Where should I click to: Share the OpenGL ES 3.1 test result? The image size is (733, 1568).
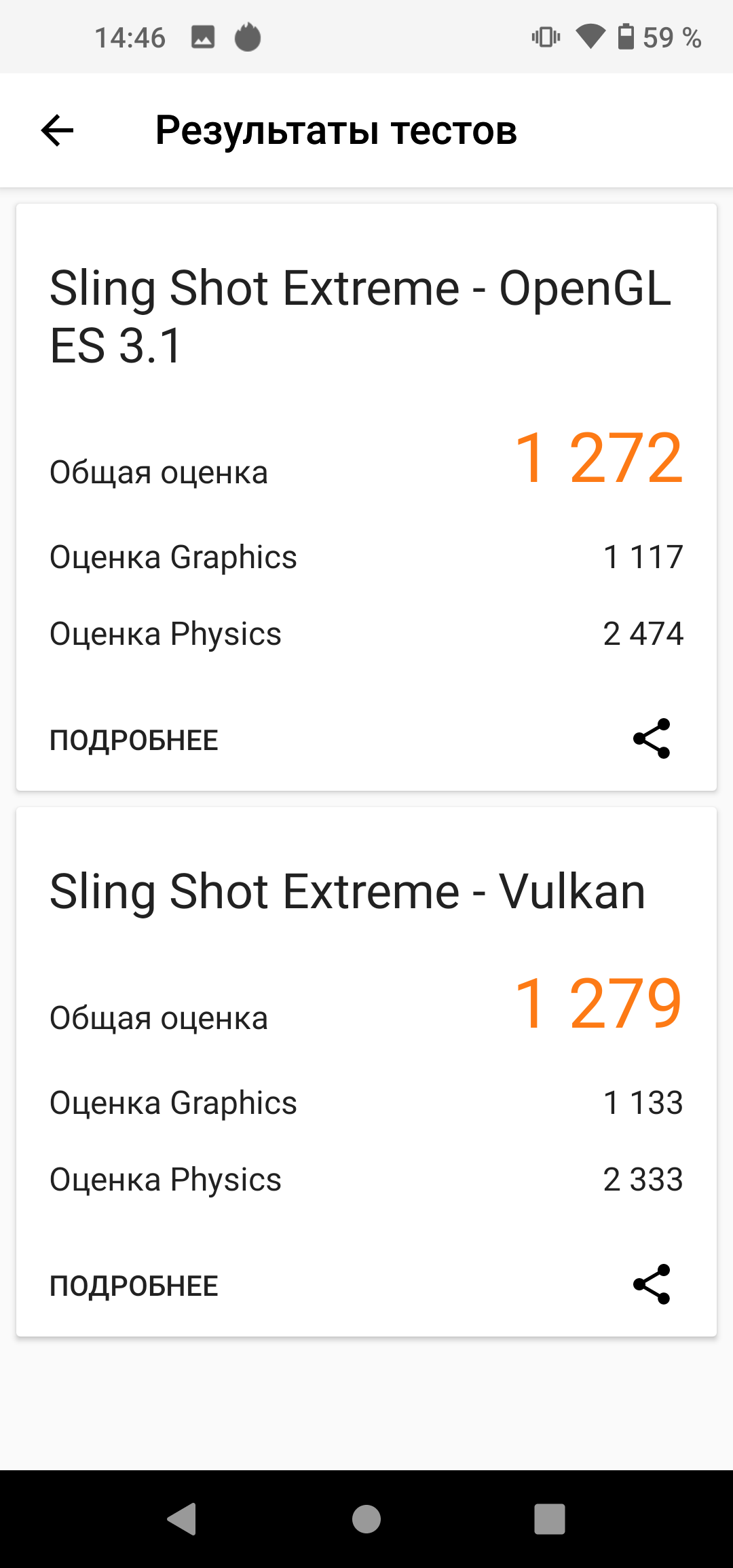652,739
